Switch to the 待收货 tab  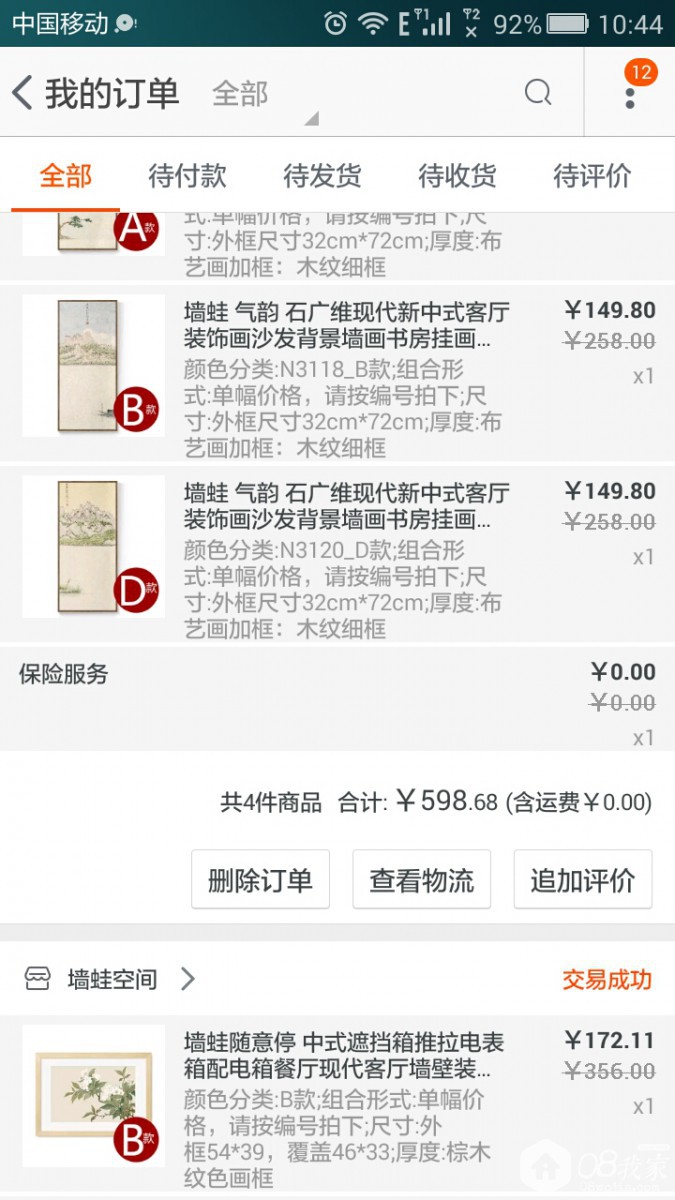pos(457,177)
